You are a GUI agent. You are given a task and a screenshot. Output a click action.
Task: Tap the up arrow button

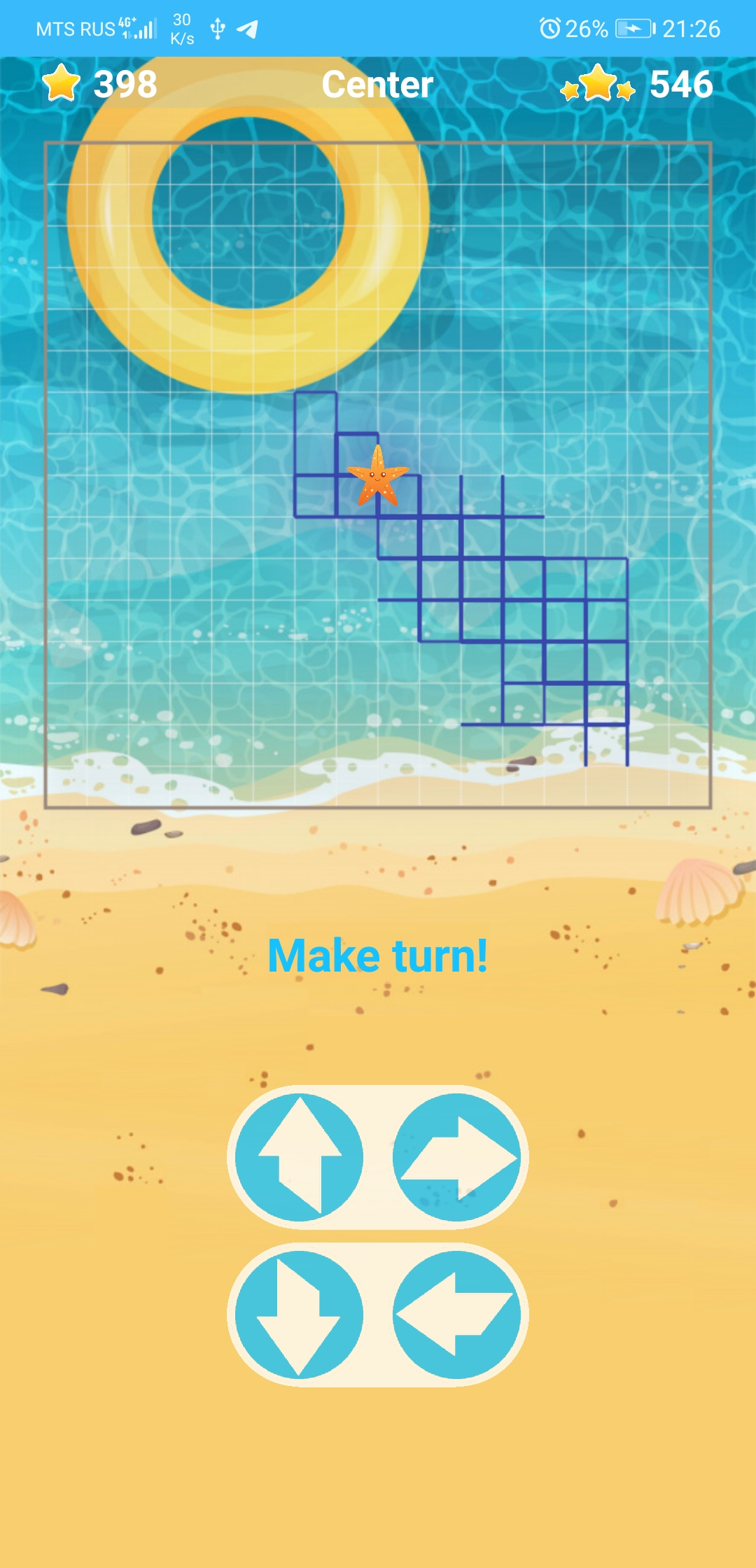click(x=300, y=1158)
